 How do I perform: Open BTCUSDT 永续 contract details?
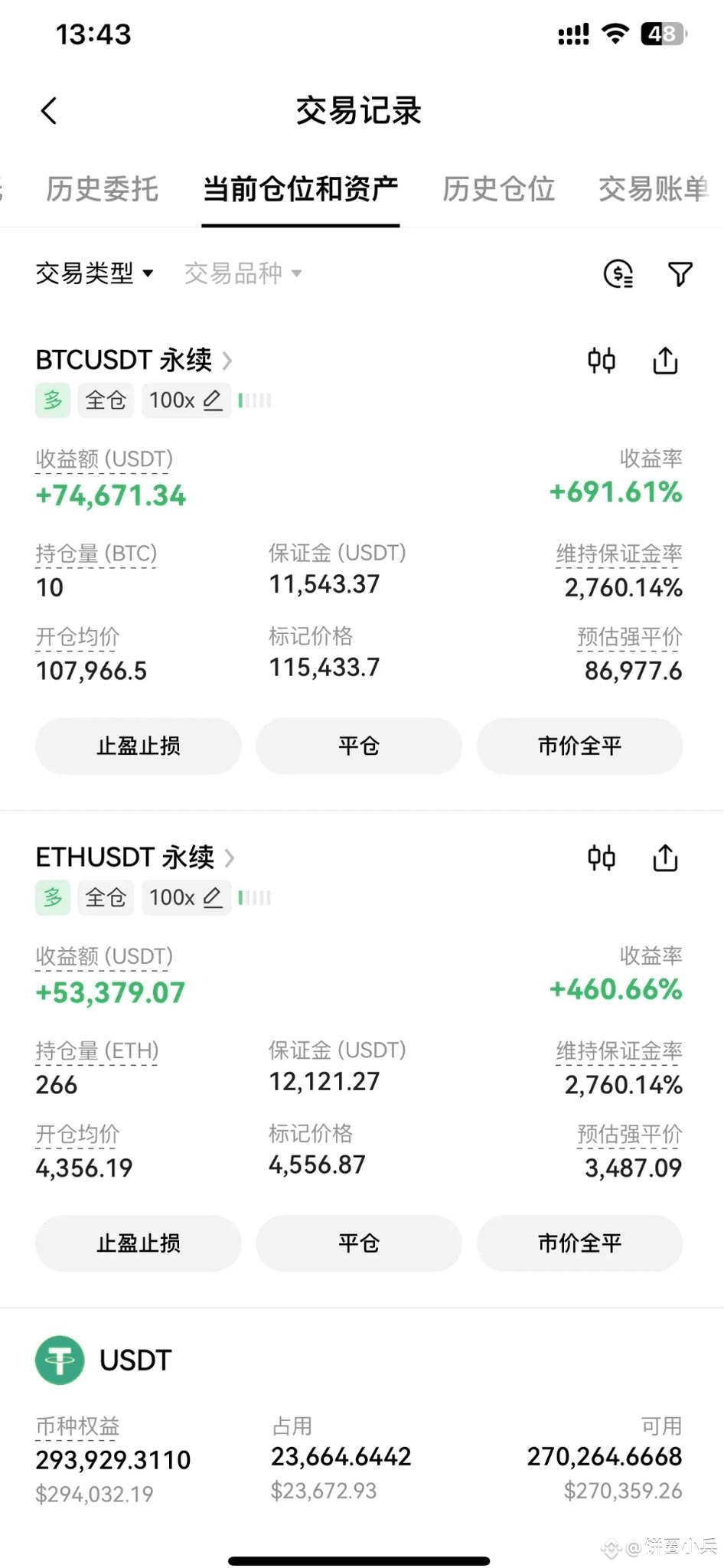[134, 360]
